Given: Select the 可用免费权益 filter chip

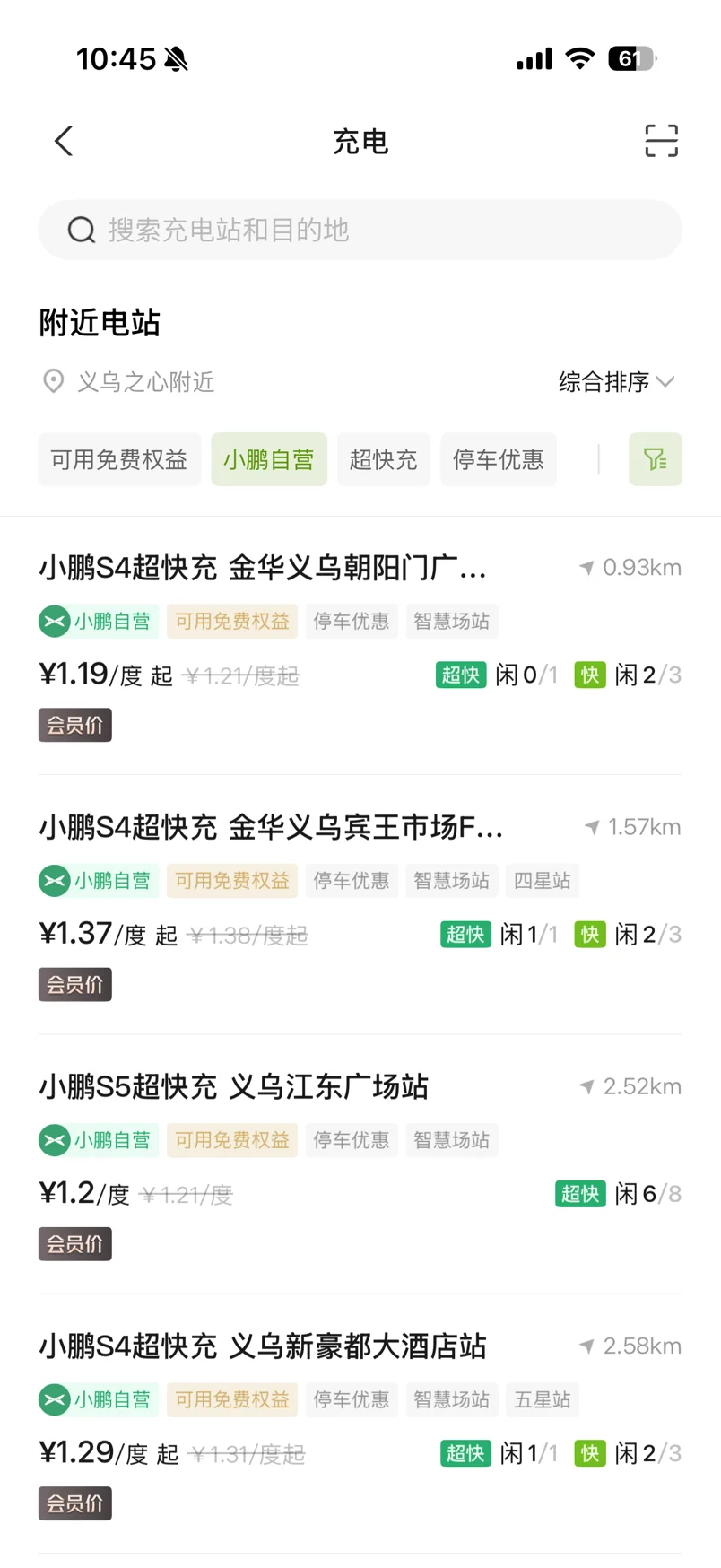Looking at the screenshot, I should [x=119, y=459].
